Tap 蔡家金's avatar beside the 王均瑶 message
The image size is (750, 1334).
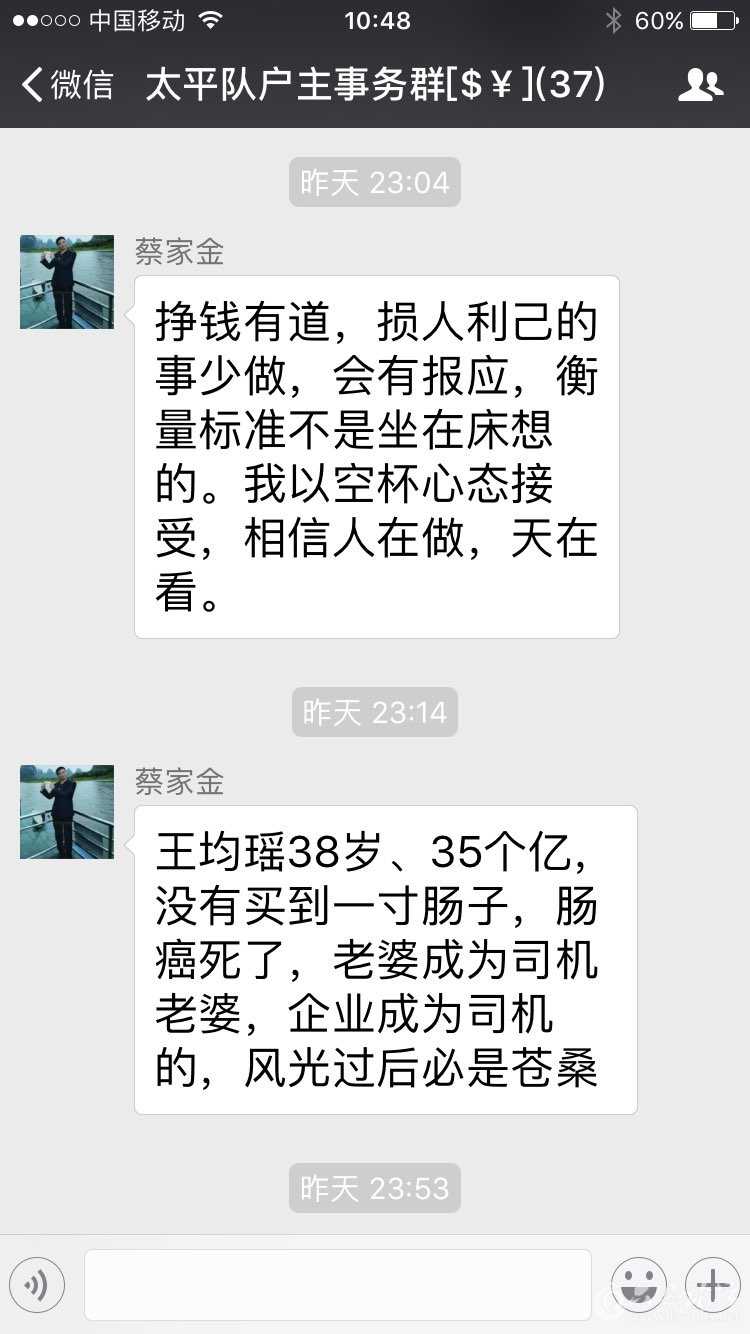tap(67, 811)
